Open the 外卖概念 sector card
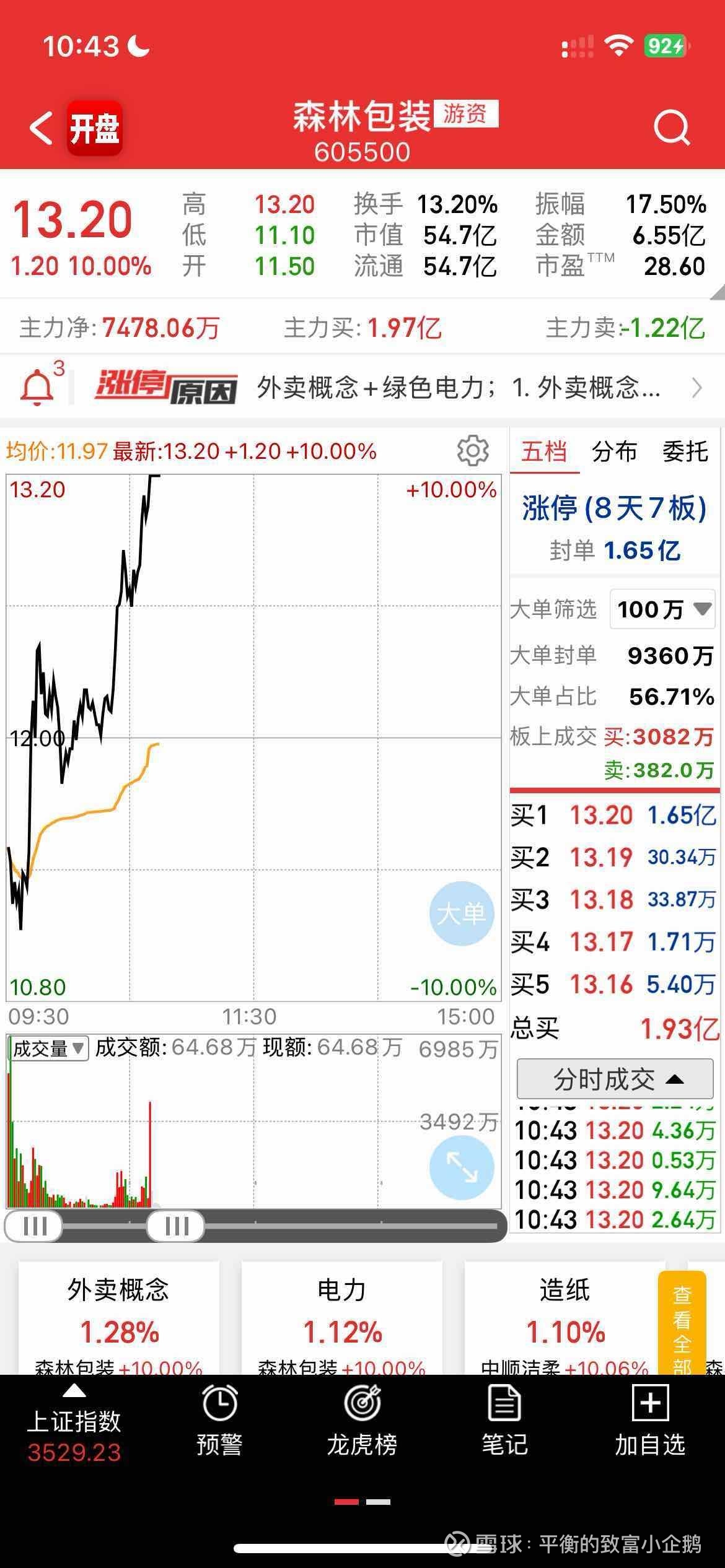 118,1317
